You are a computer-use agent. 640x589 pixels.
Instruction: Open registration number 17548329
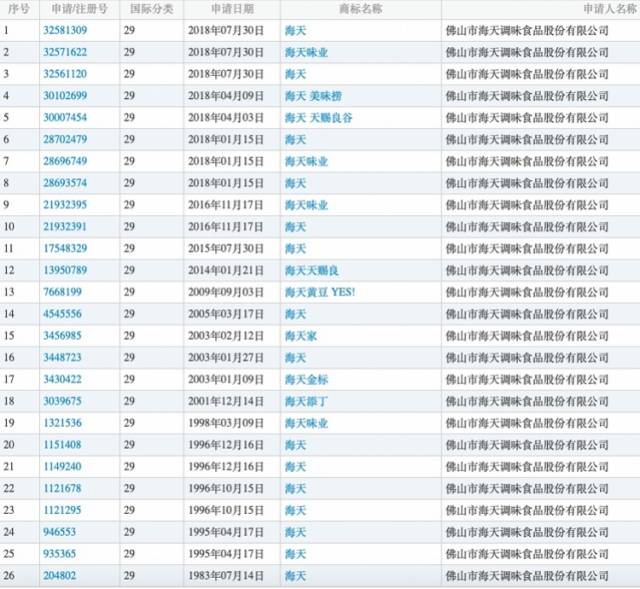click(x=64, y=248)
